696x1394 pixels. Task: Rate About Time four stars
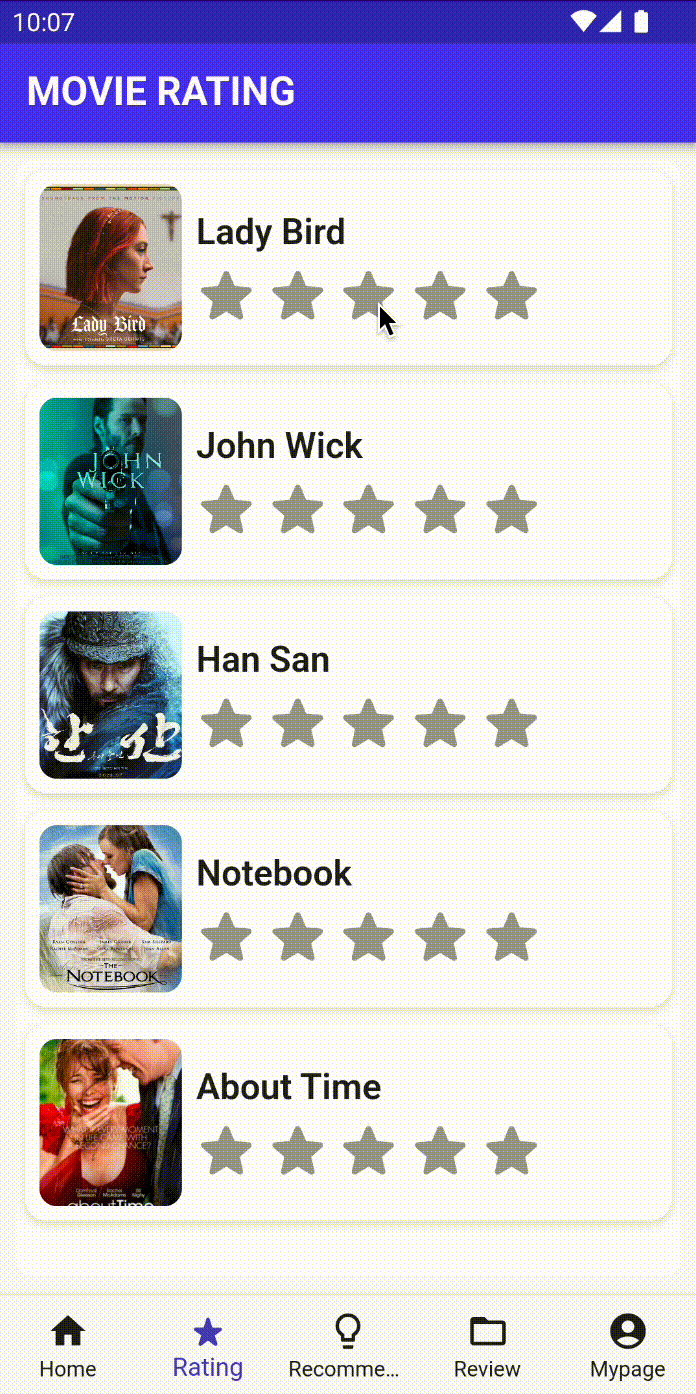click(x=440, y=1151)
